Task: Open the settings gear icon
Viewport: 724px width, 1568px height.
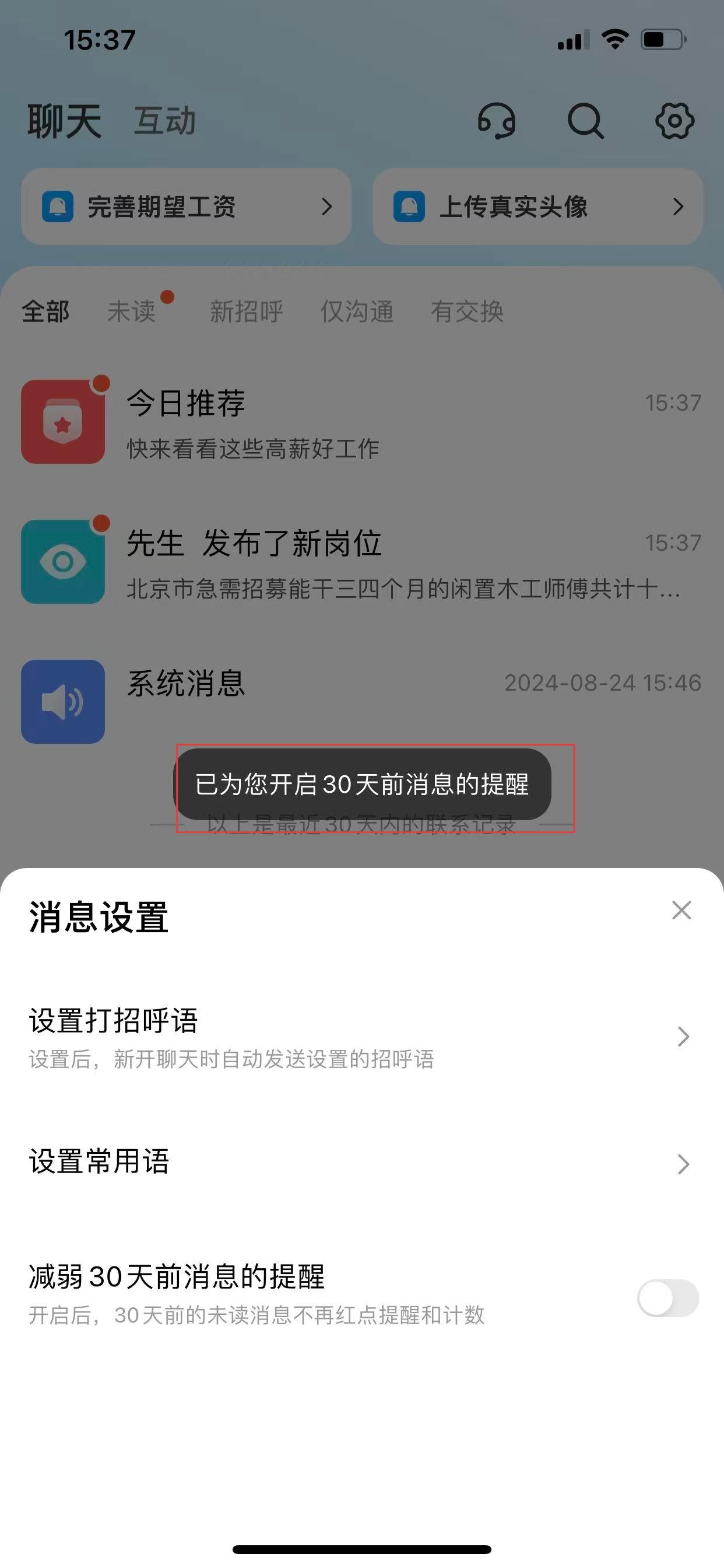Action: [674, 121]
